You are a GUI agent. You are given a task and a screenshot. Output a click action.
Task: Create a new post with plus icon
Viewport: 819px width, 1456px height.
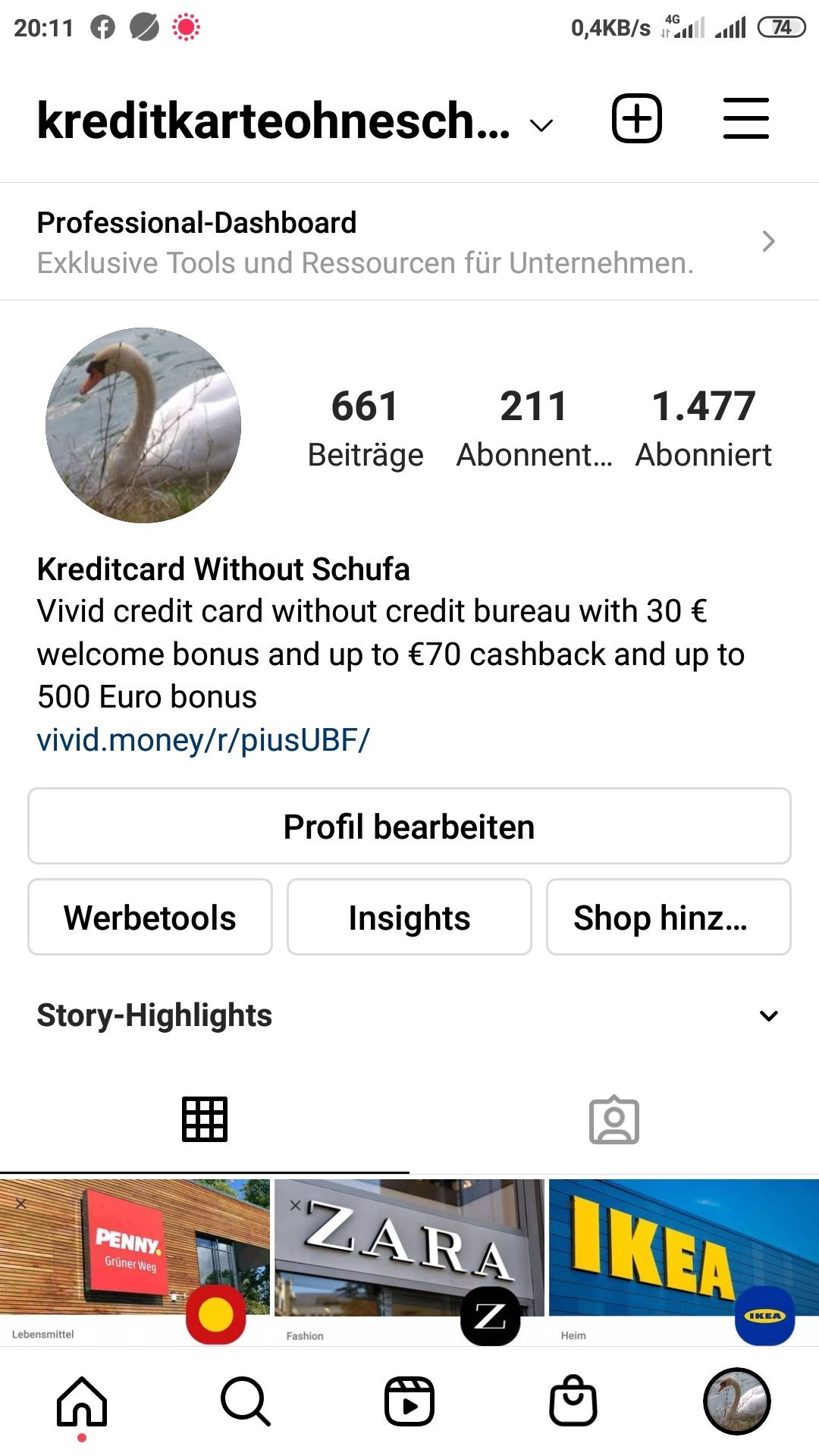tap(637, 118)
